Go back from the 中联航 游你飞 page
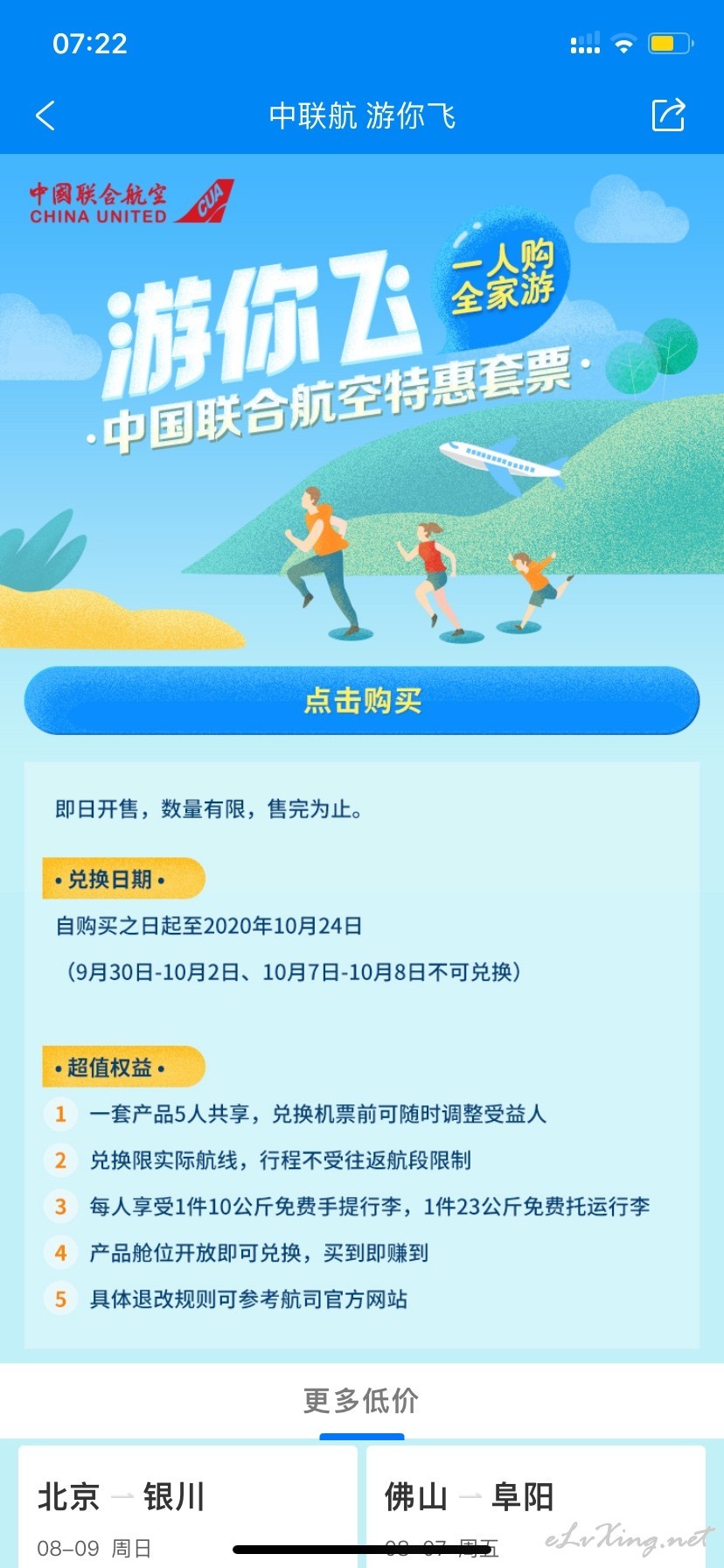 tap(45, 115)
